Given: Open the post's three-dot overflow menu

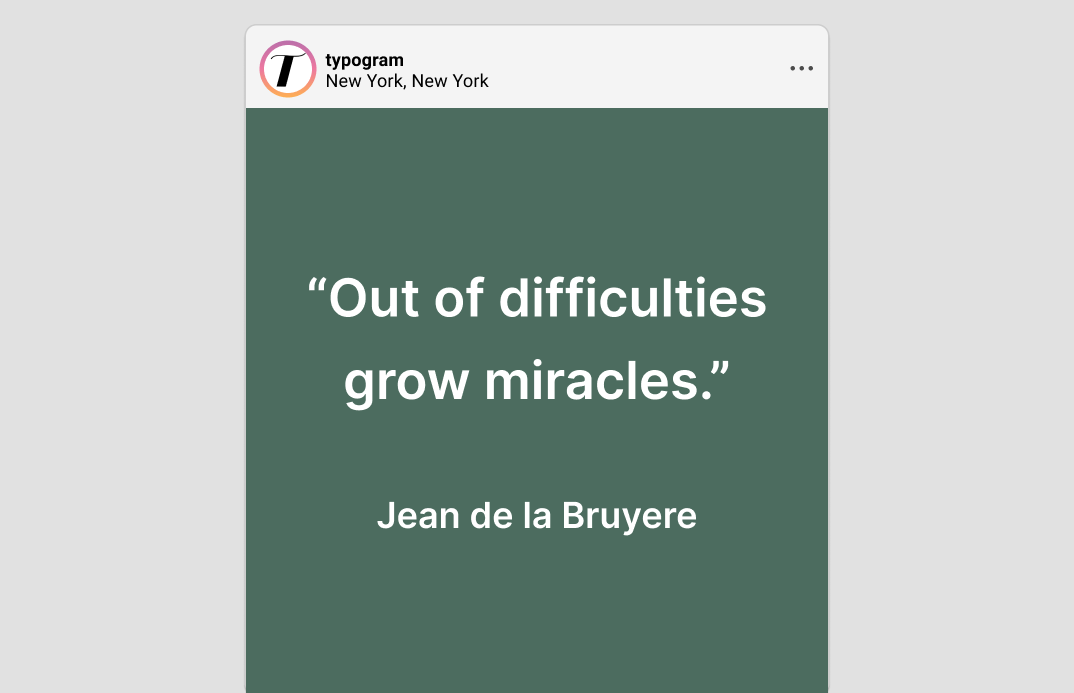Looking at the screenshot, I should tap(801, 69).
